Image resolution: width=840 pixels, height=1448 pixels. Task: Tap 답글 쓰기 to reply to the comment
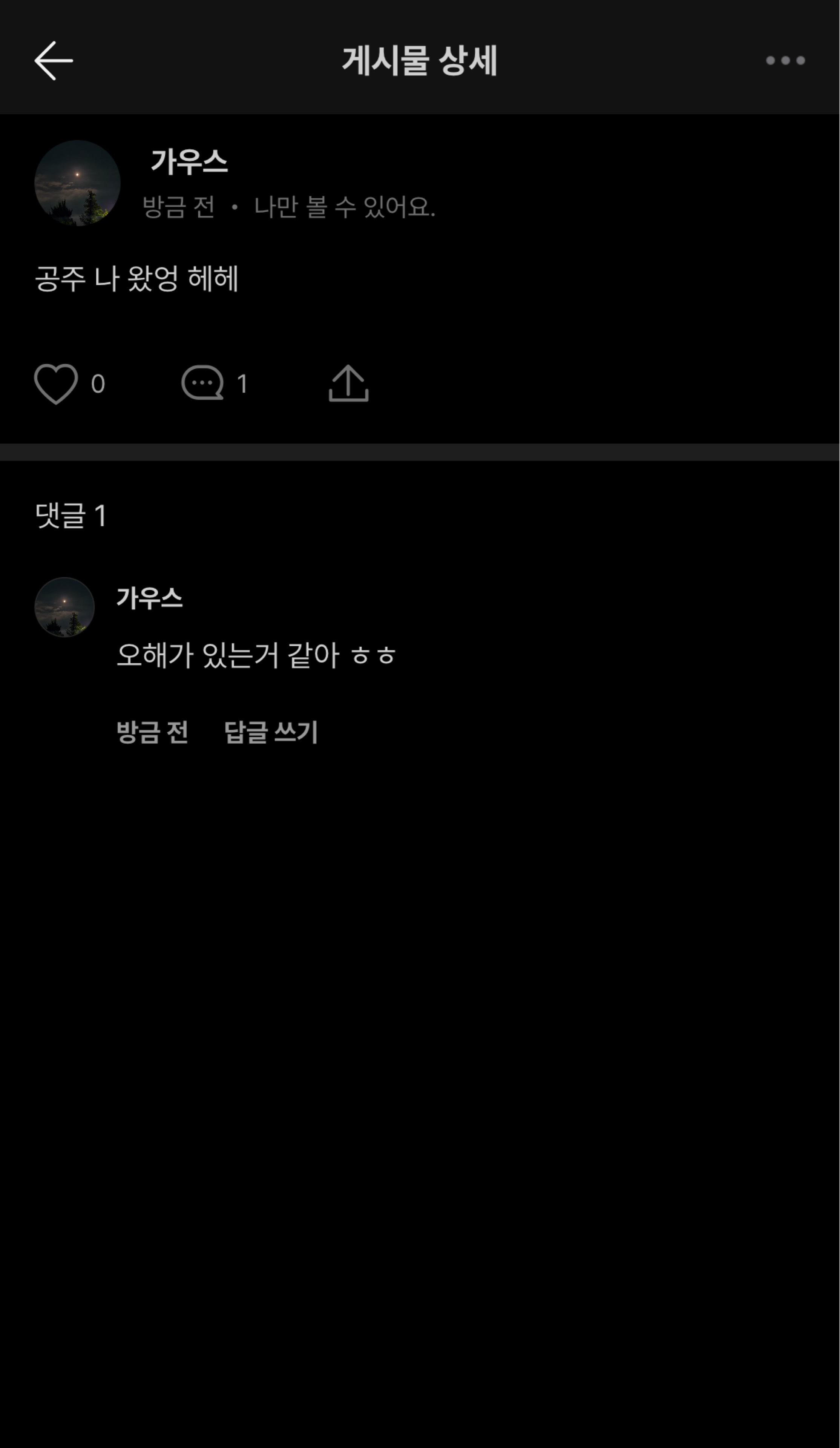click(x=271, y=732)
